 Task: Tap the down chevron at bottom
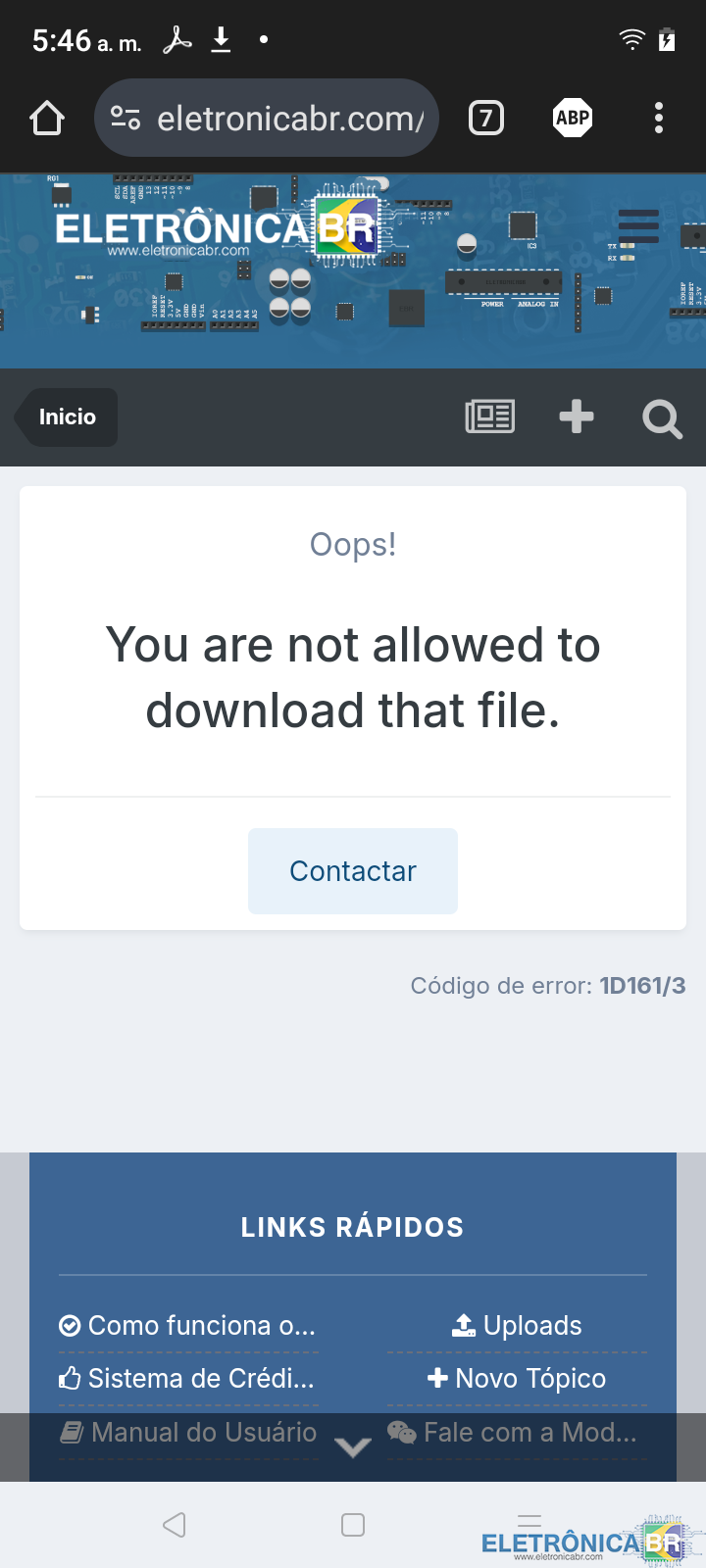pyautogui.click(x=353, y=1446)
